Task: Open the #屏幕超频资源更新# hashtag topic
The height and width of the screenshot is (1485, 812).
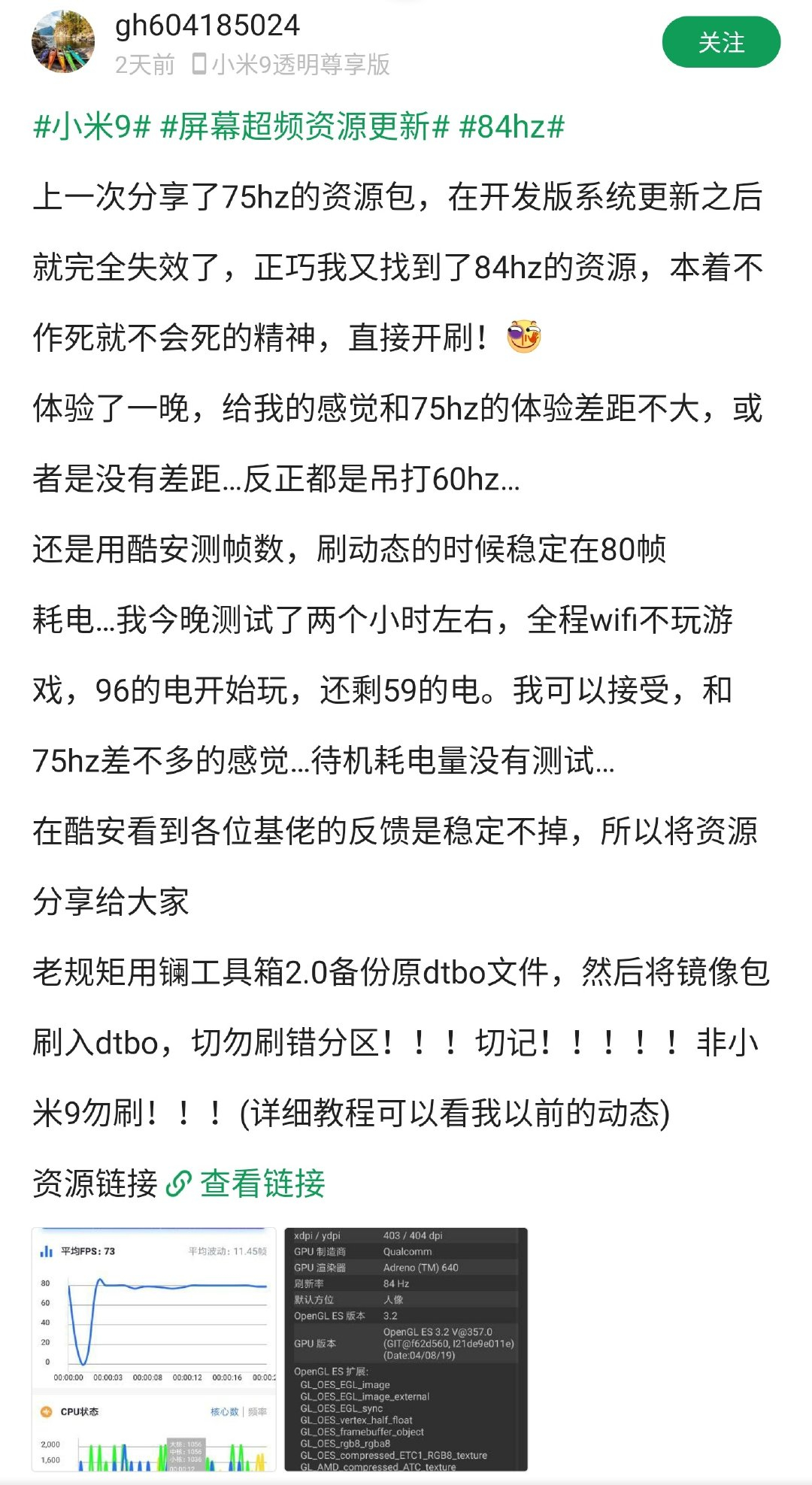Action: coord(304,126)
